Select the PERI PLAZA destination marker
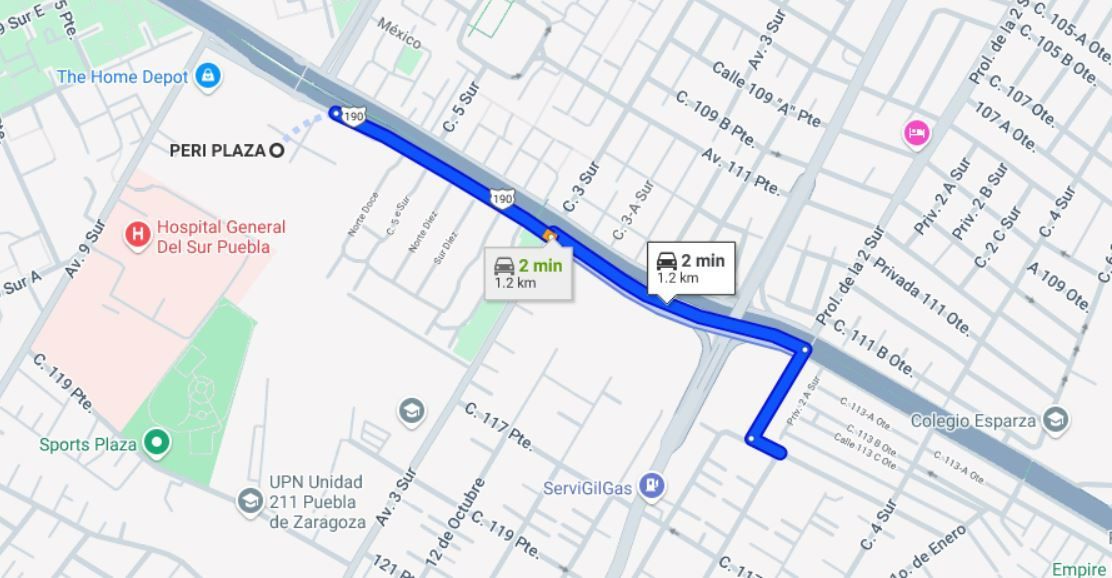 pyautogui.click(x=277, y=150)
